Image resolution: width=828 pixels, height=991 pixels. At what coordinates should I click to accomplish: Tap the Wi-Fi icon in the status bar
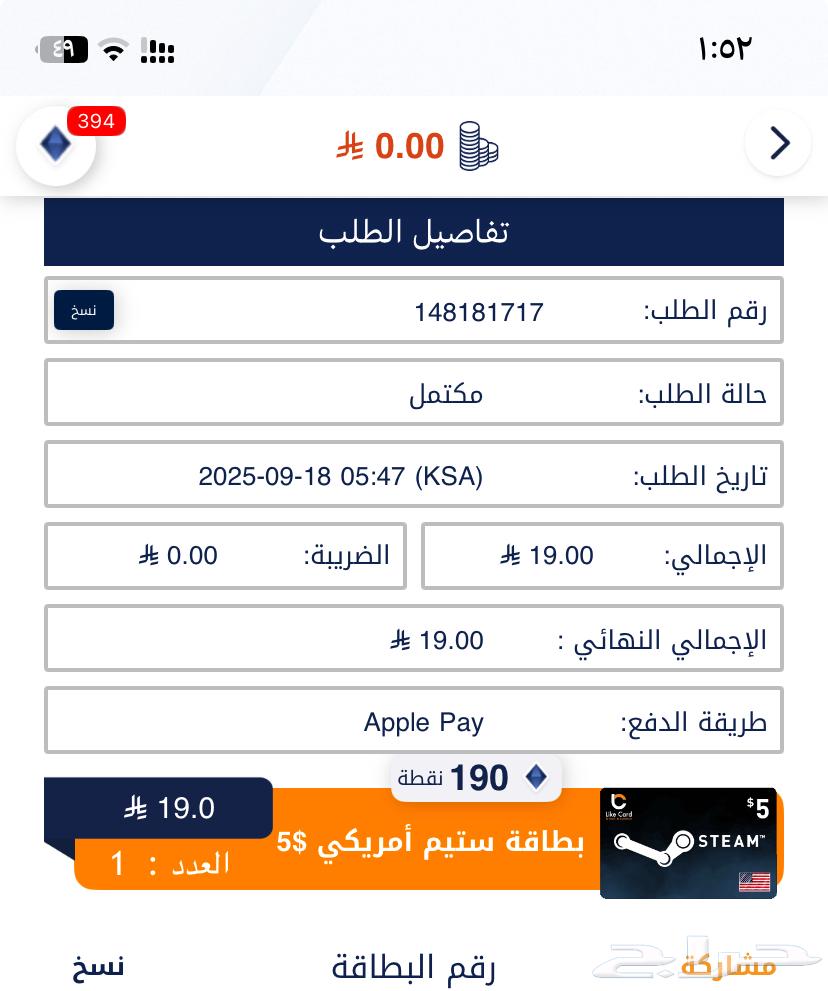113,47
